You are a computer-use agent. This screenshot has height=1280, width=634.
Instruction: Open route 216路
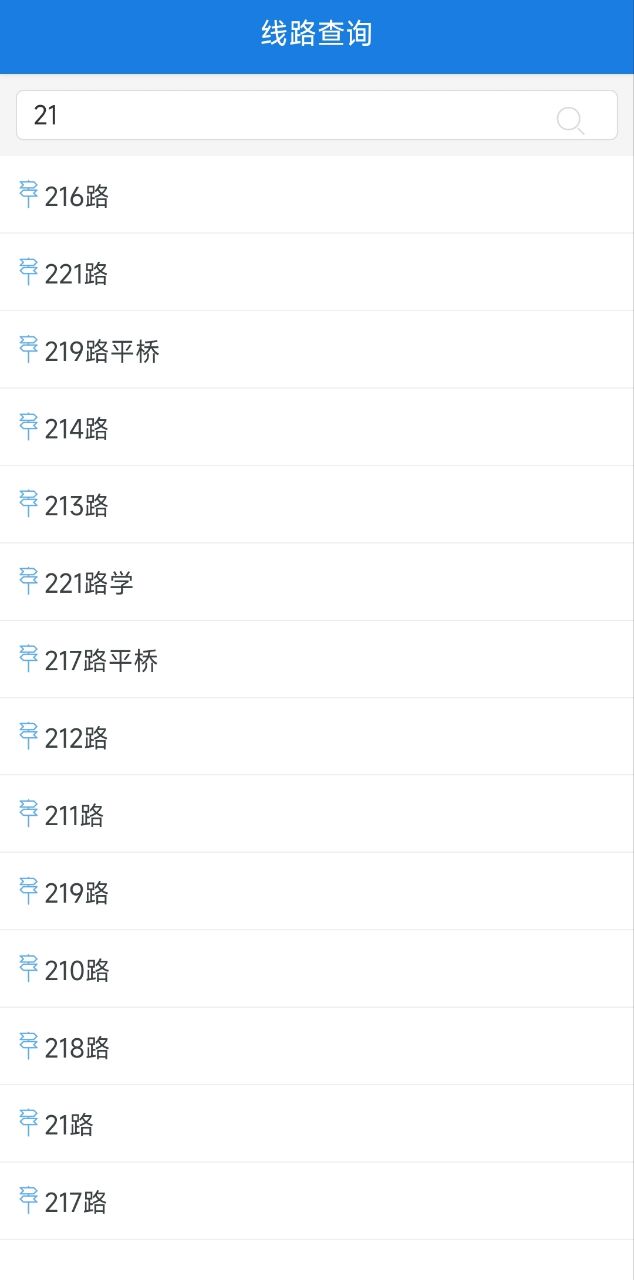point(317,195)
